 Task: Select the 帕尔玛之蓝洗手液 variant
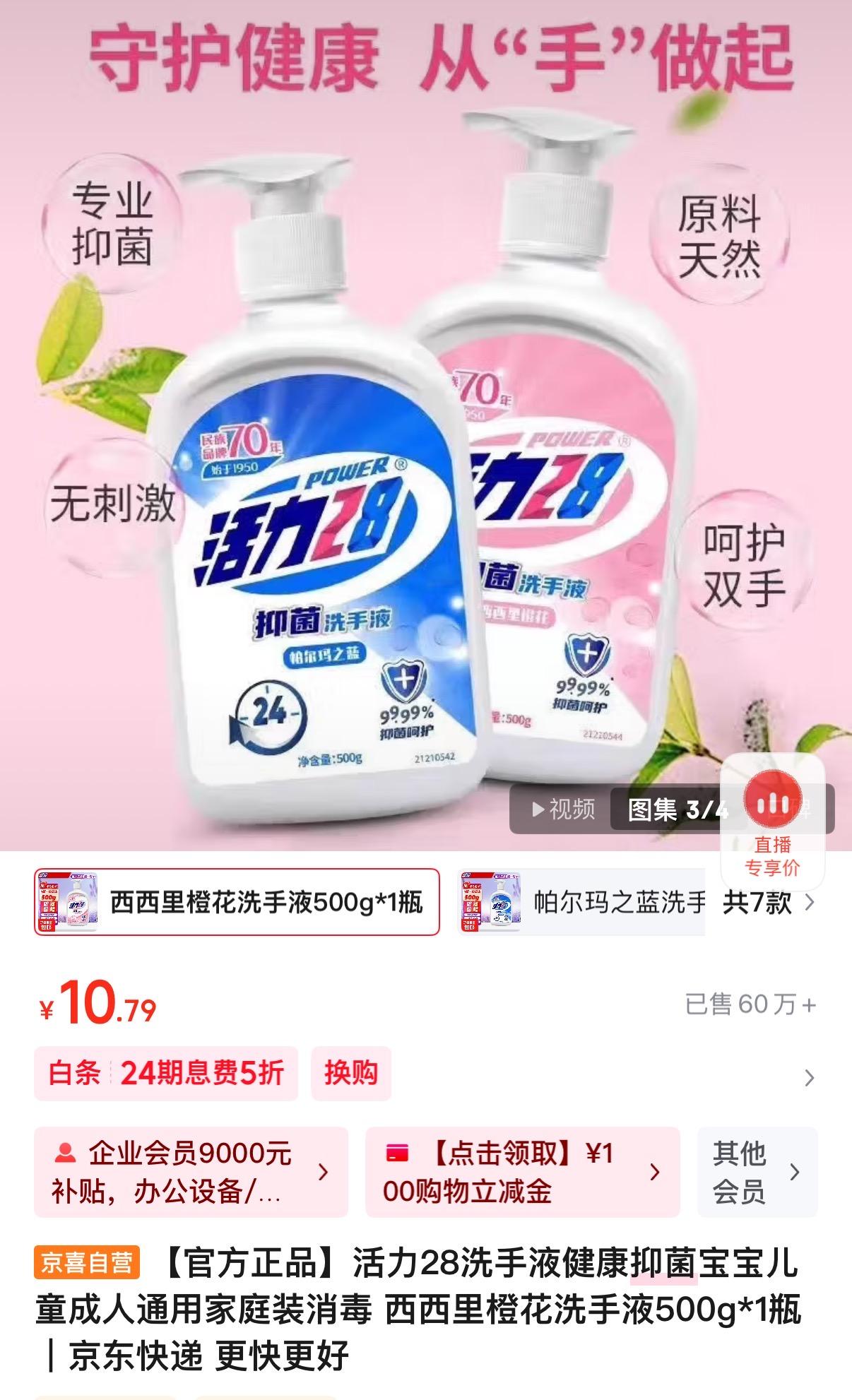point(581,902)
